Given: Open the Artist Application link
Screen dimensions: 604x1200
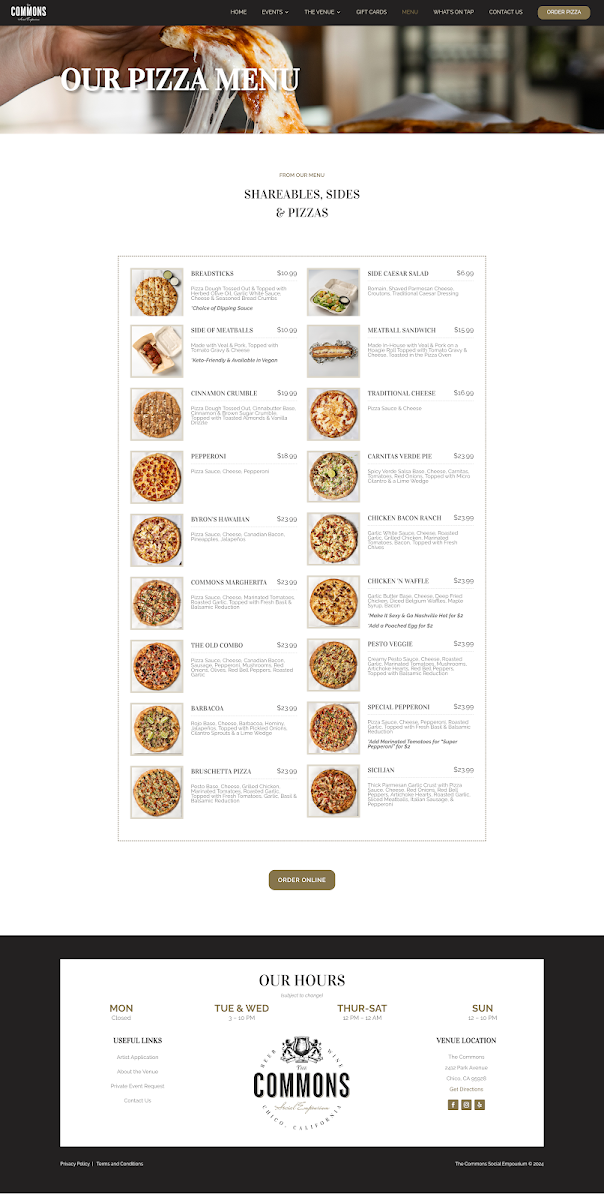Looking at the screenshot, I should point(138,1057).
